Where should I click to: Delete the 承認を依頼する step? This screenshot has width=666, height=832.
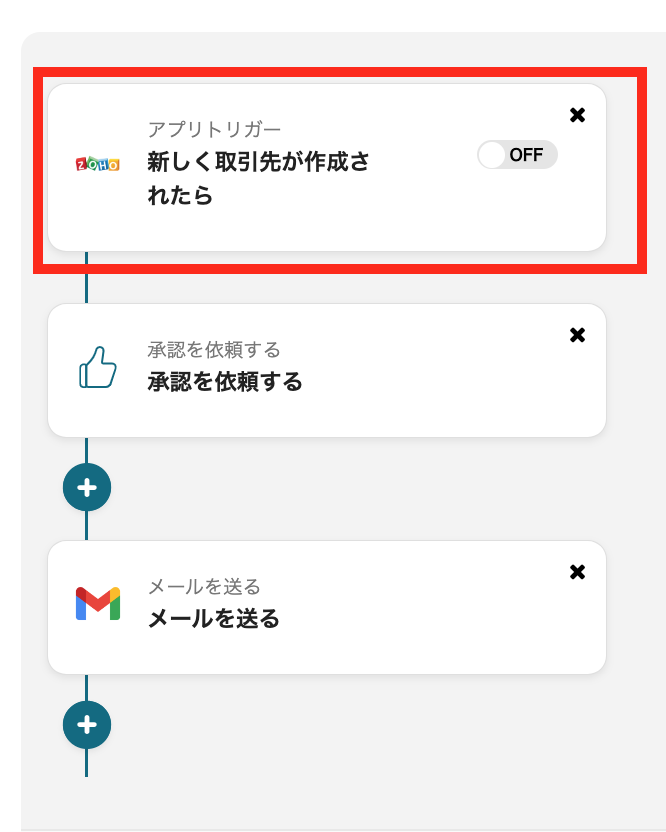(577, 335)
